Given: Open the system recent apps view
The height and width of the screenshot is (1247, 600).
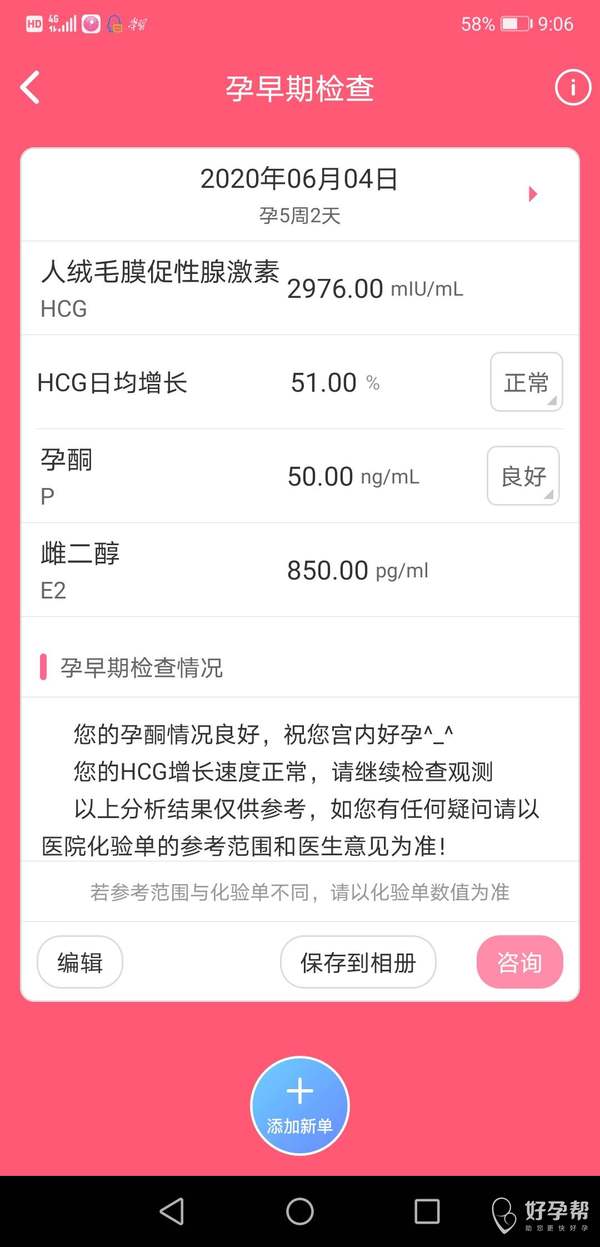Looking at the screenshot, I should coord(427,1211).
